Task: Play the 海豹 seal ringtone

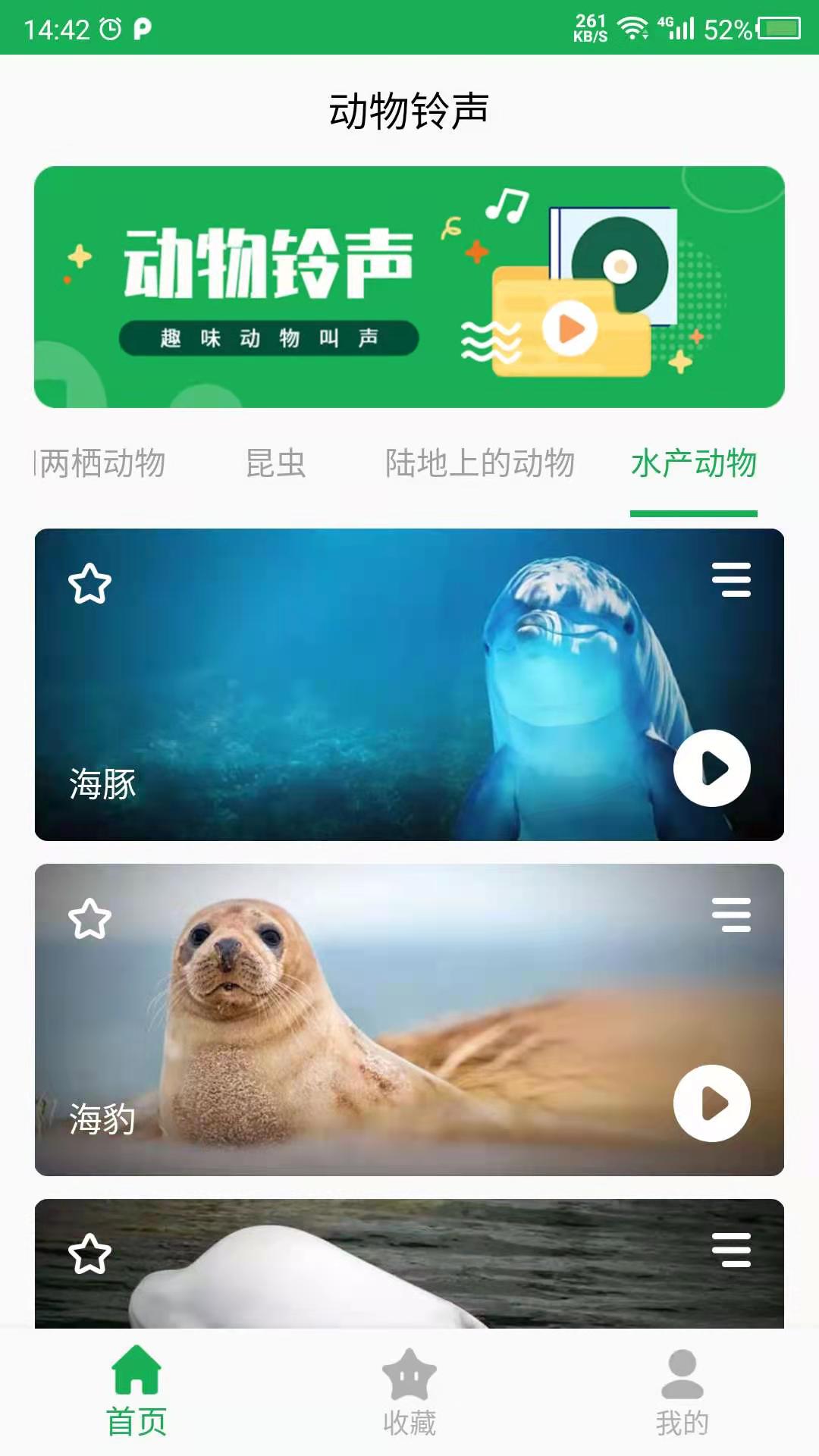Action: point(711,1104)
